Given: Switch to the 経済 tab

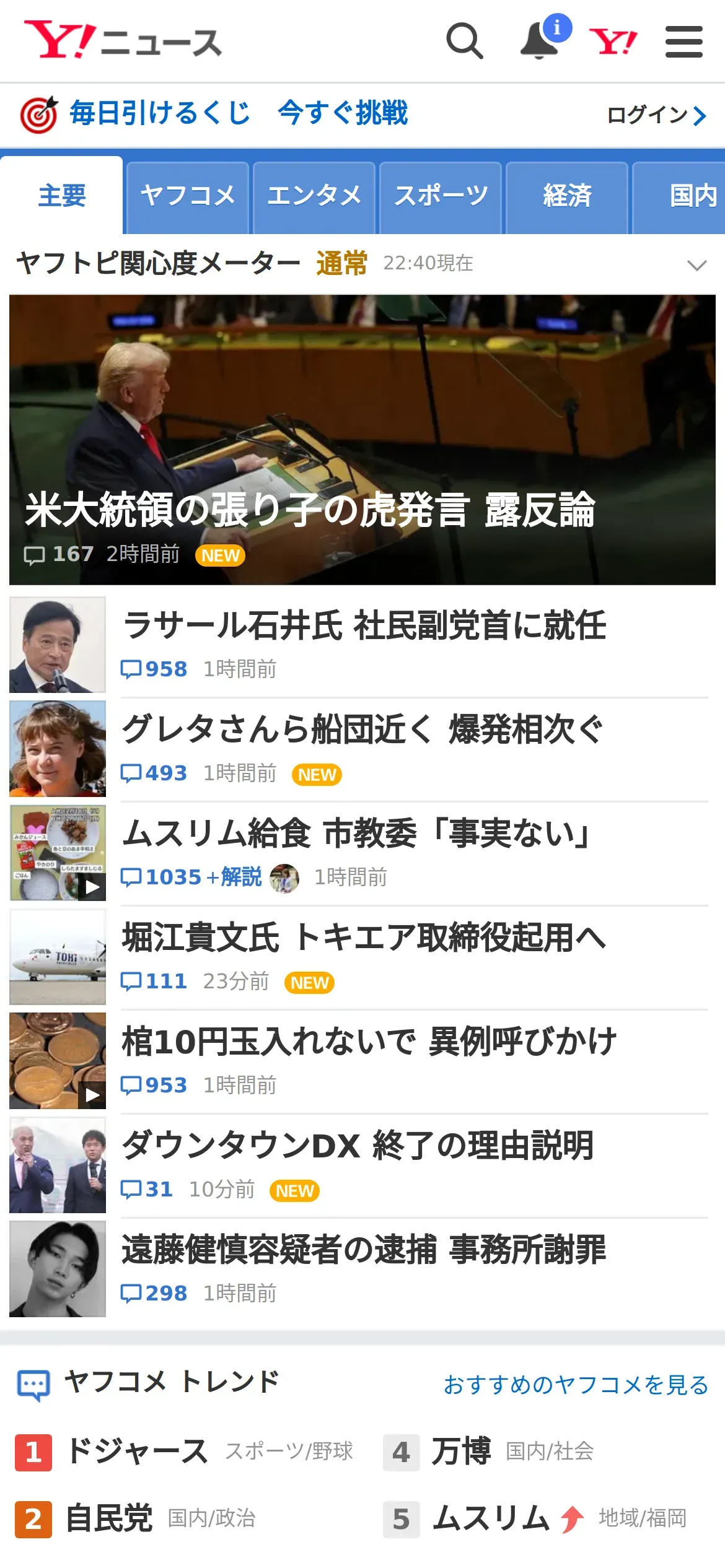Looking at the screenshot, I should (x=567, y=196).
